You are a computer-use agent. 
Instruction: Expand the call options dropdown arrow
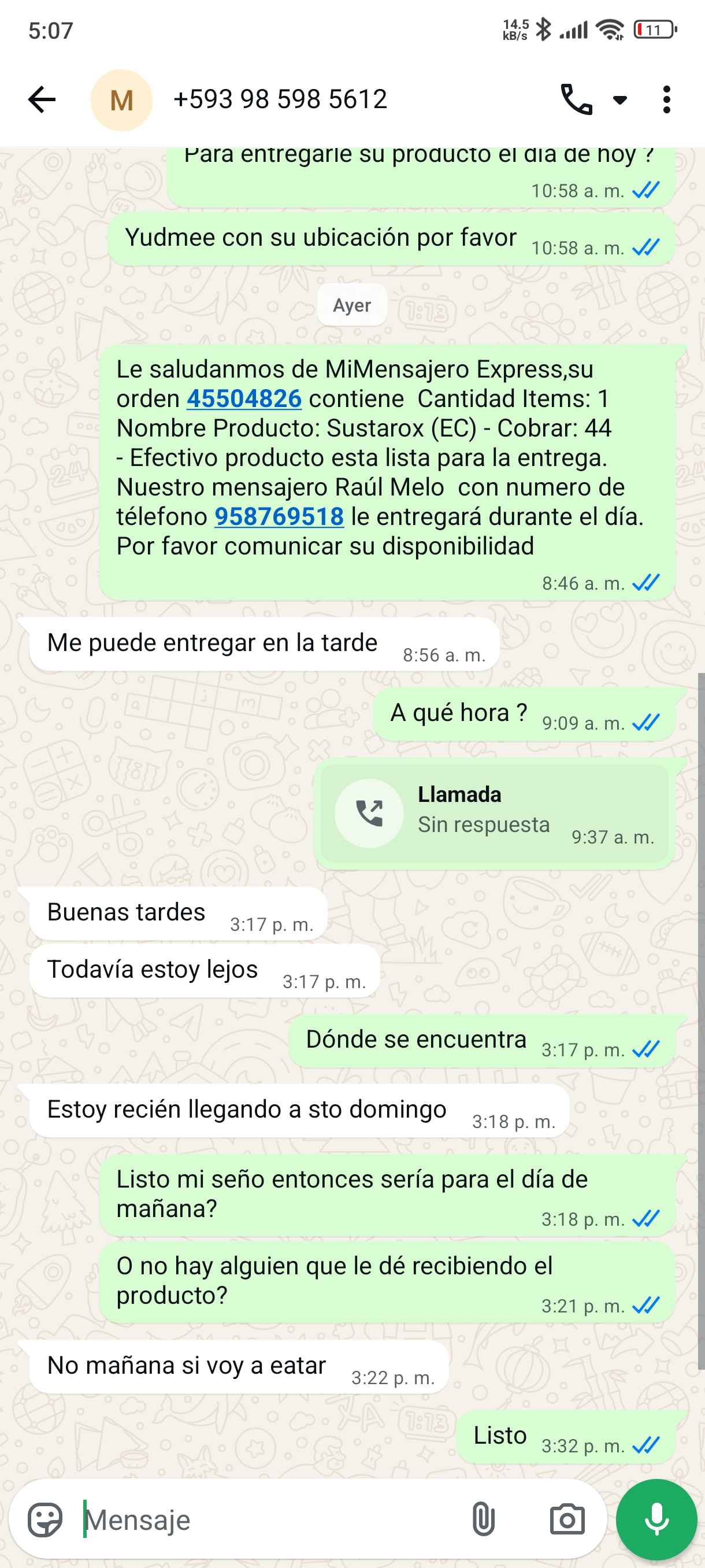(x=620, y=100)
